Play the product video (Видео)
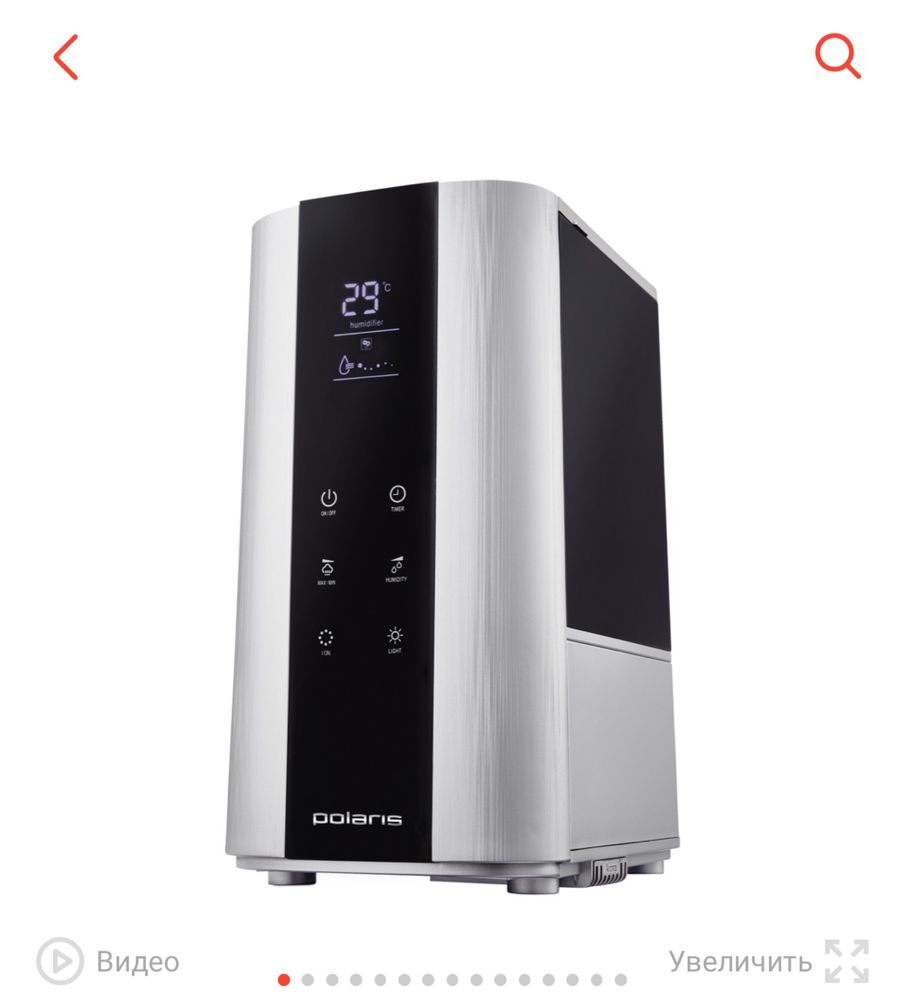 point(108,961)
